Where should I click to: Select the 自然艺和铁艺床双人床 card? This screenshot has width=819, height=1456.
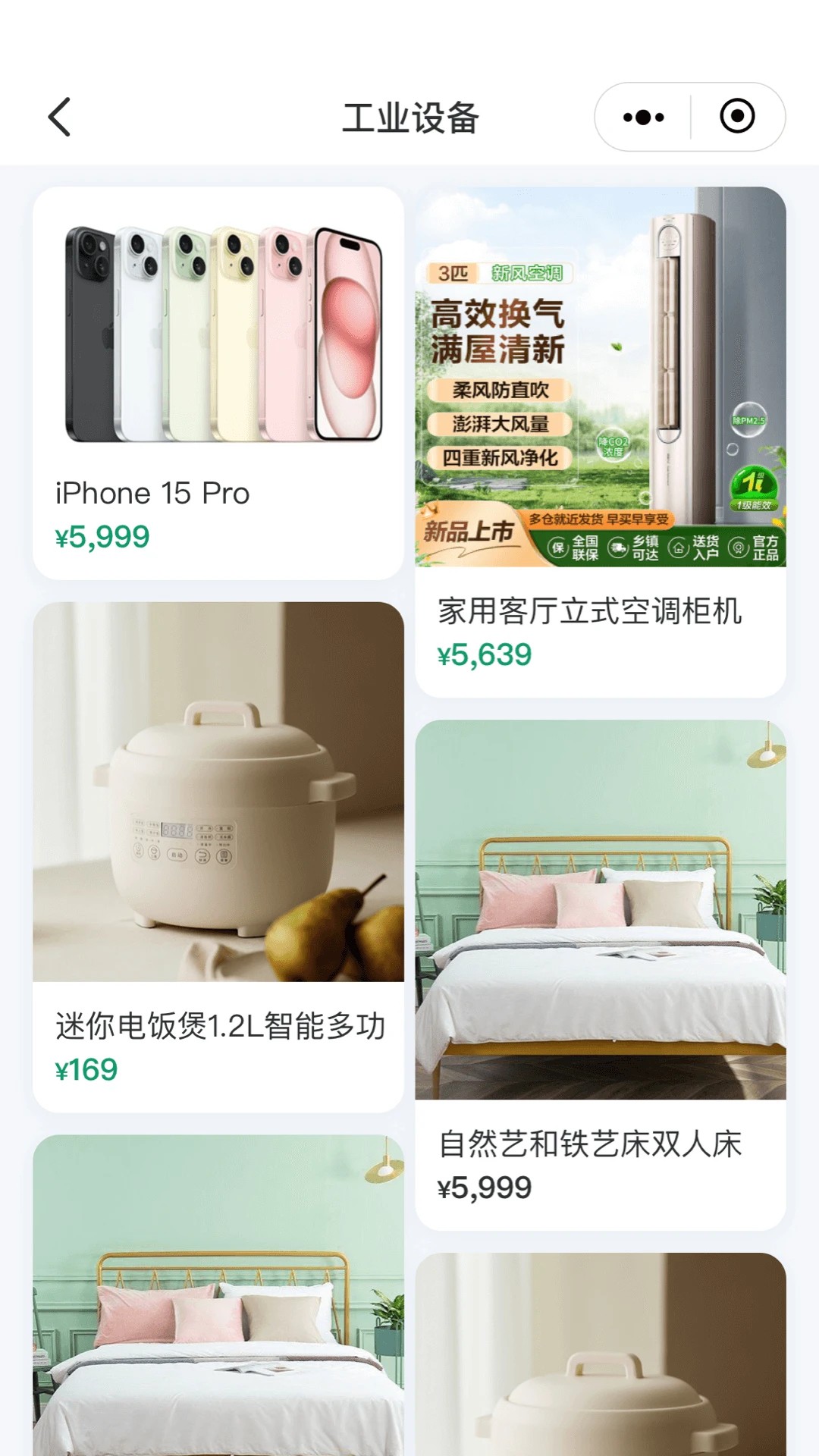point(600,974)
